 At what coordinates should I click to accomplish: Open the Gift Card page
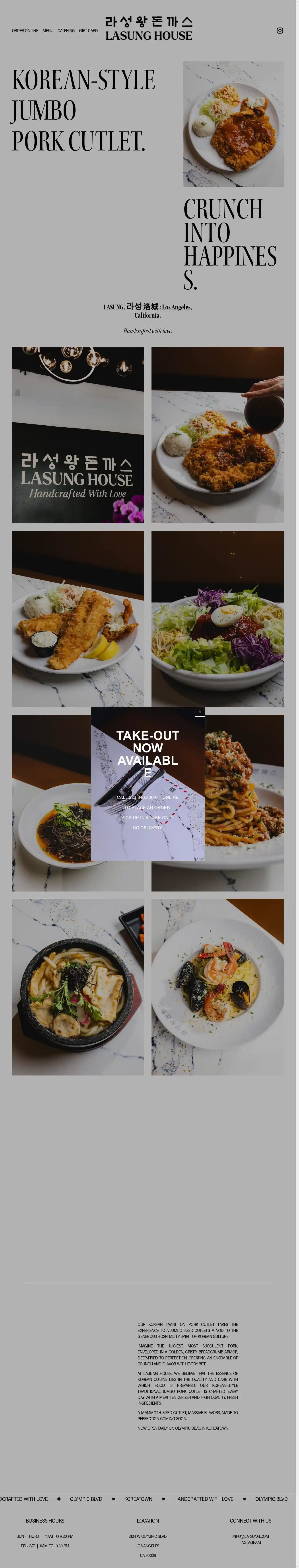(x=88, y=30)
